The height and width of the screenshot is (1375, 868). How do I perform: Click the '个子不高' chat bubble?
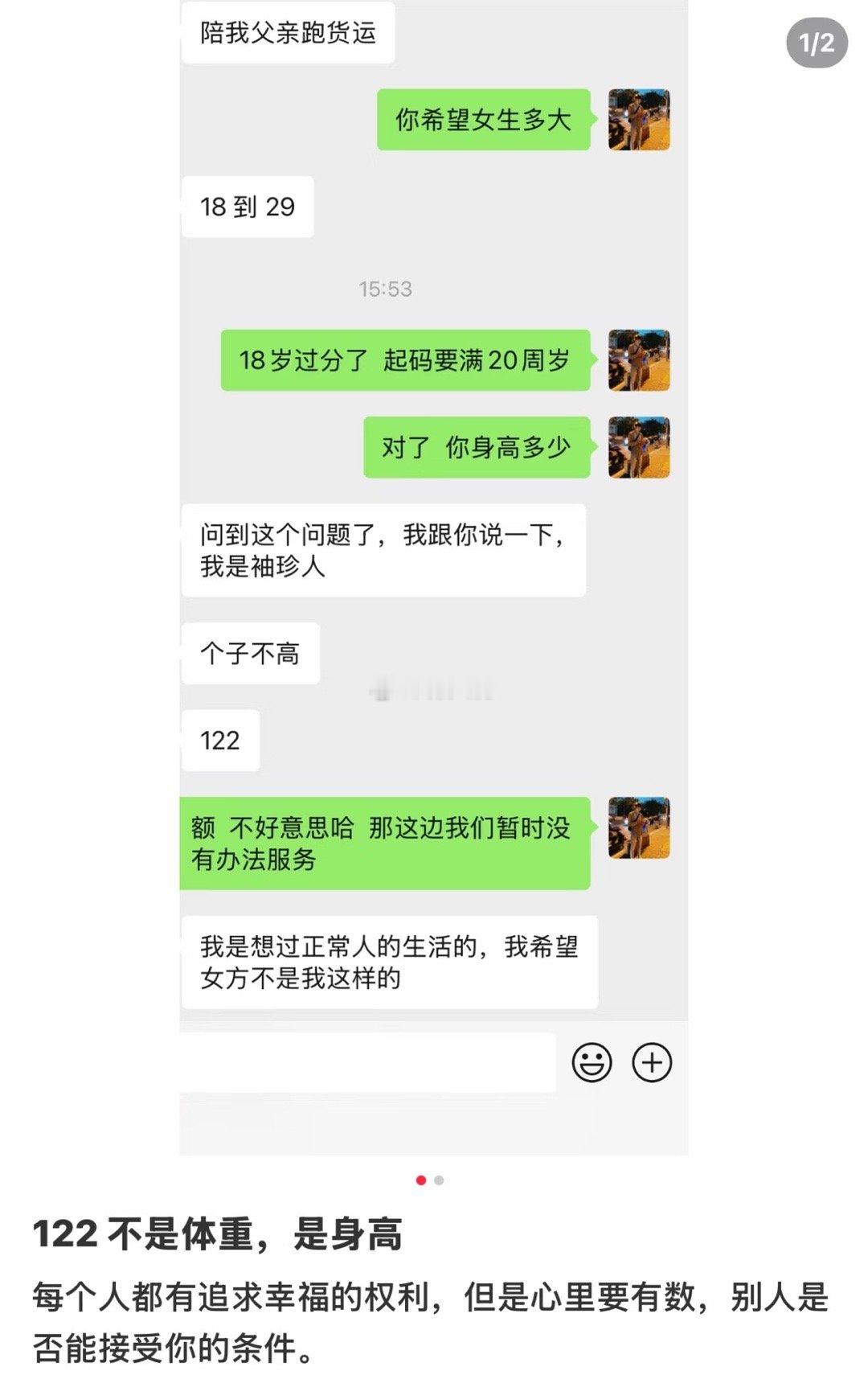tap(251, 653)
